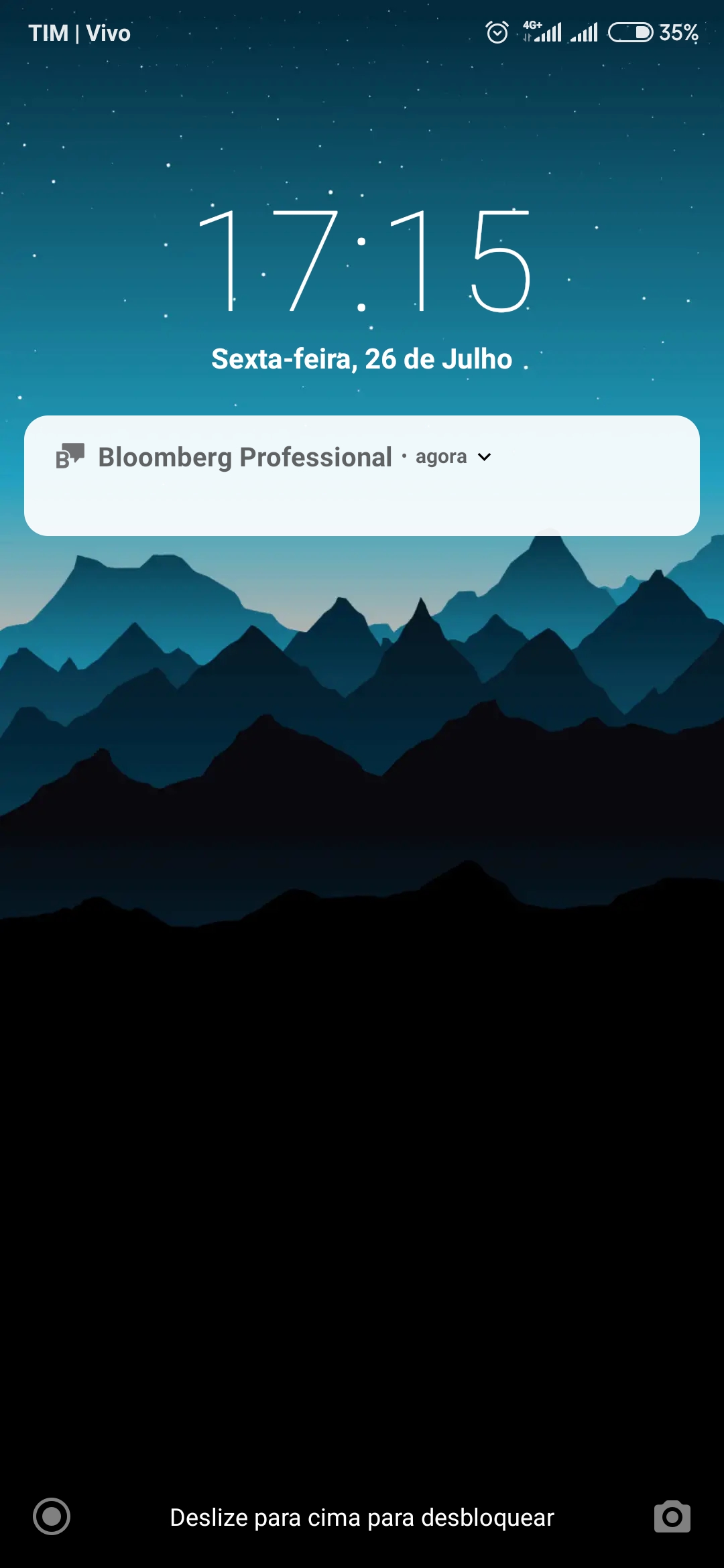This screenshot has width=724, height=1568.
Task: Expand the Bloomberg Professional notification chevron
Action: pyautogui.click(x=484, y=457)
